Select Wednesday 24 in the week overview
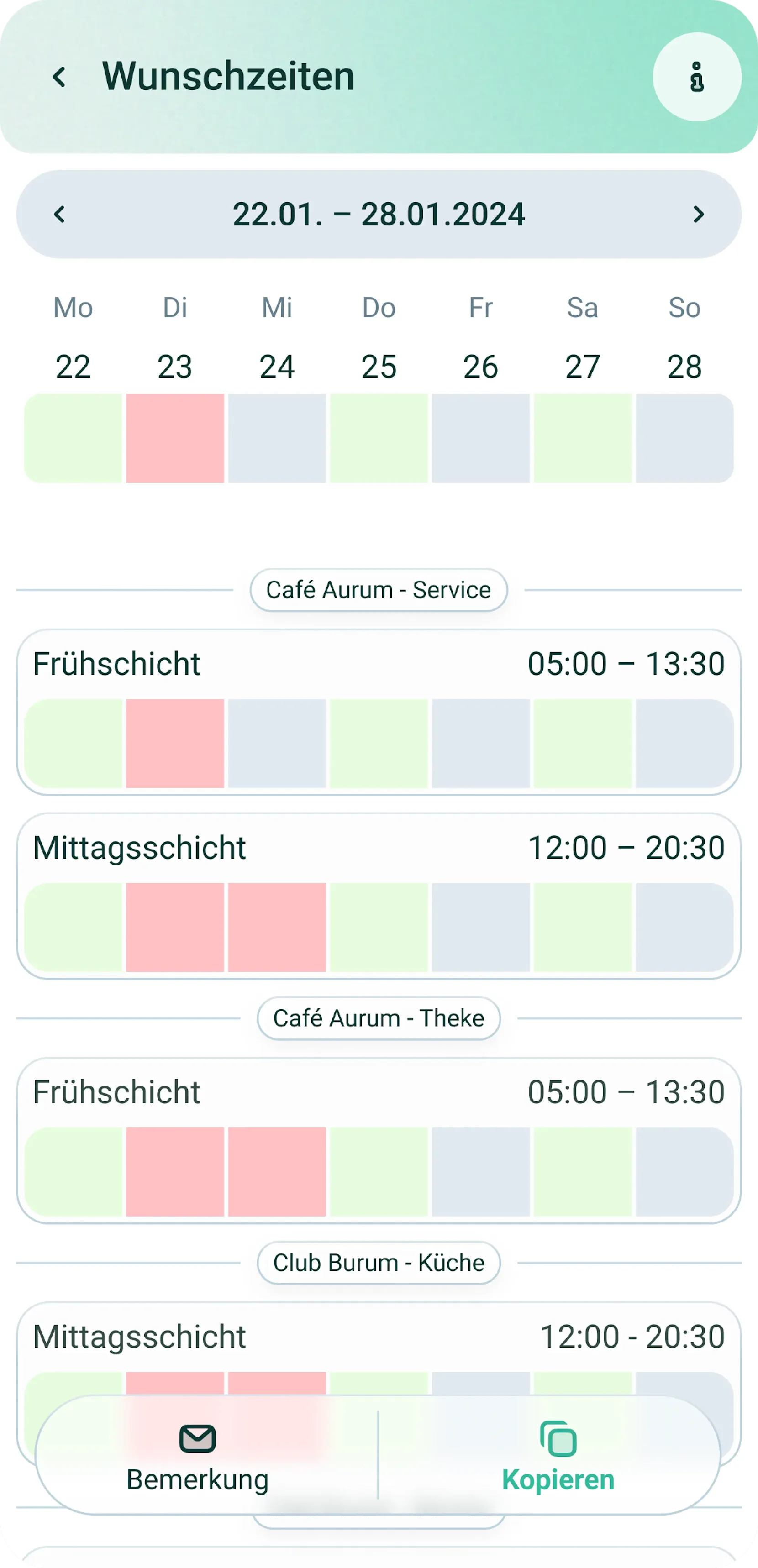 point(277,438)
